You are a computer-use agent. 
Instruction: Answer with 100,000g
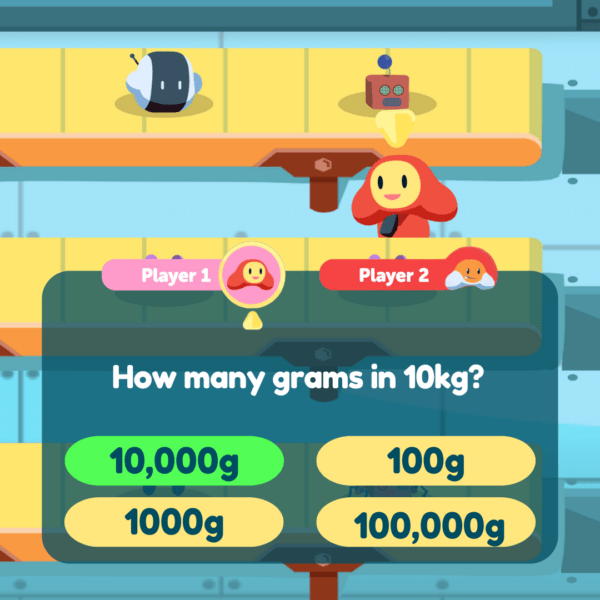point(426,521)
